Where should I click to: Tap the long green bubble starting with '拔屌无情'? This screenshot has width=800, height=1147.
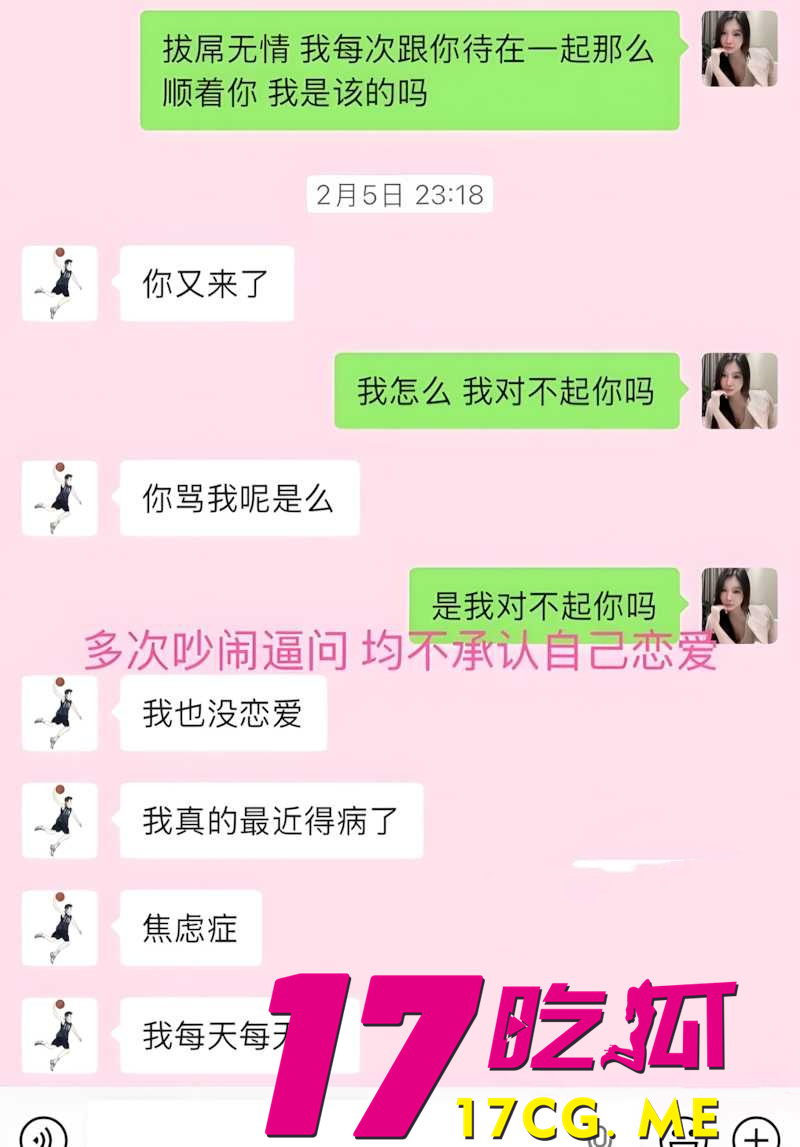click(410, 70)
